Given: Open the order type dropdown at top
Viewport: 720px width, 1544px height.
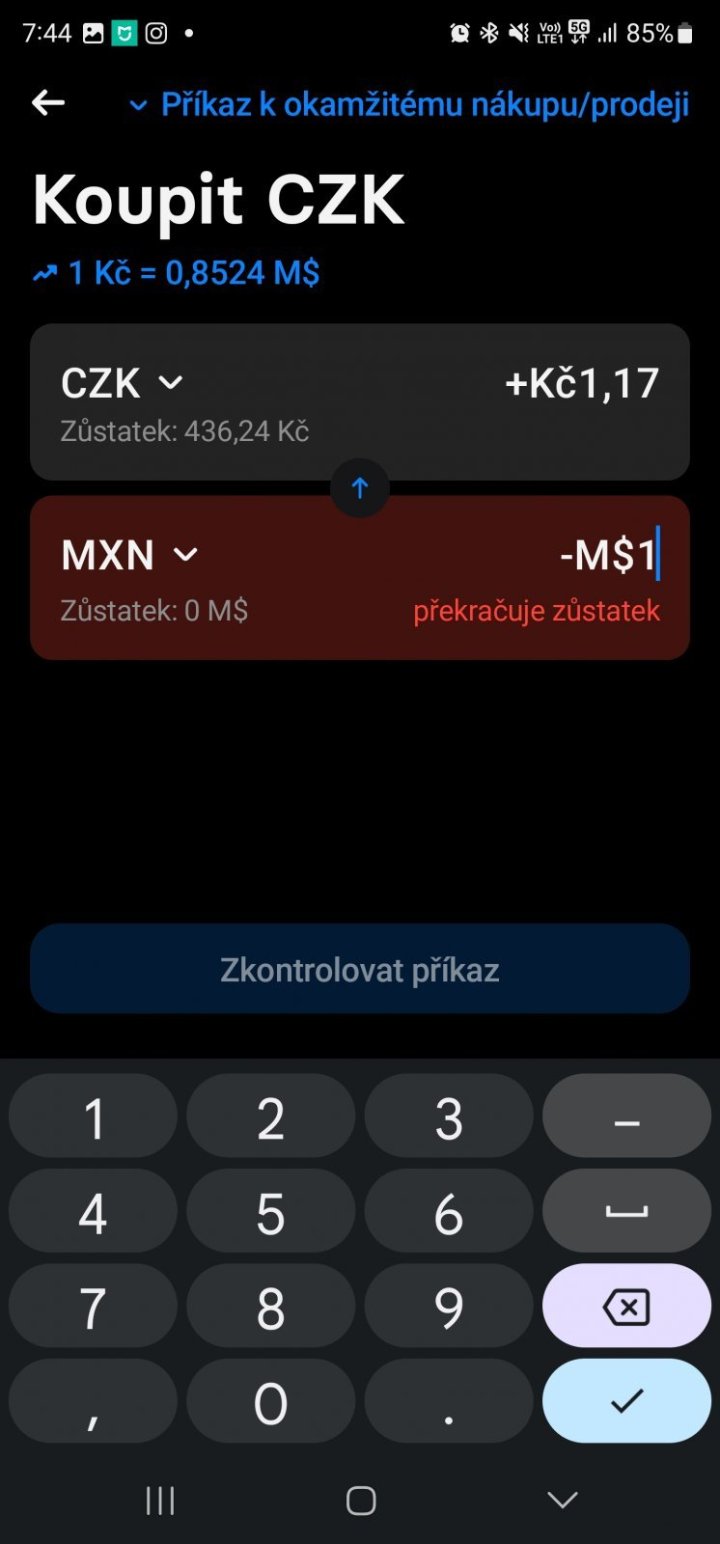Looking at the screenshot, I should point(410,105).
